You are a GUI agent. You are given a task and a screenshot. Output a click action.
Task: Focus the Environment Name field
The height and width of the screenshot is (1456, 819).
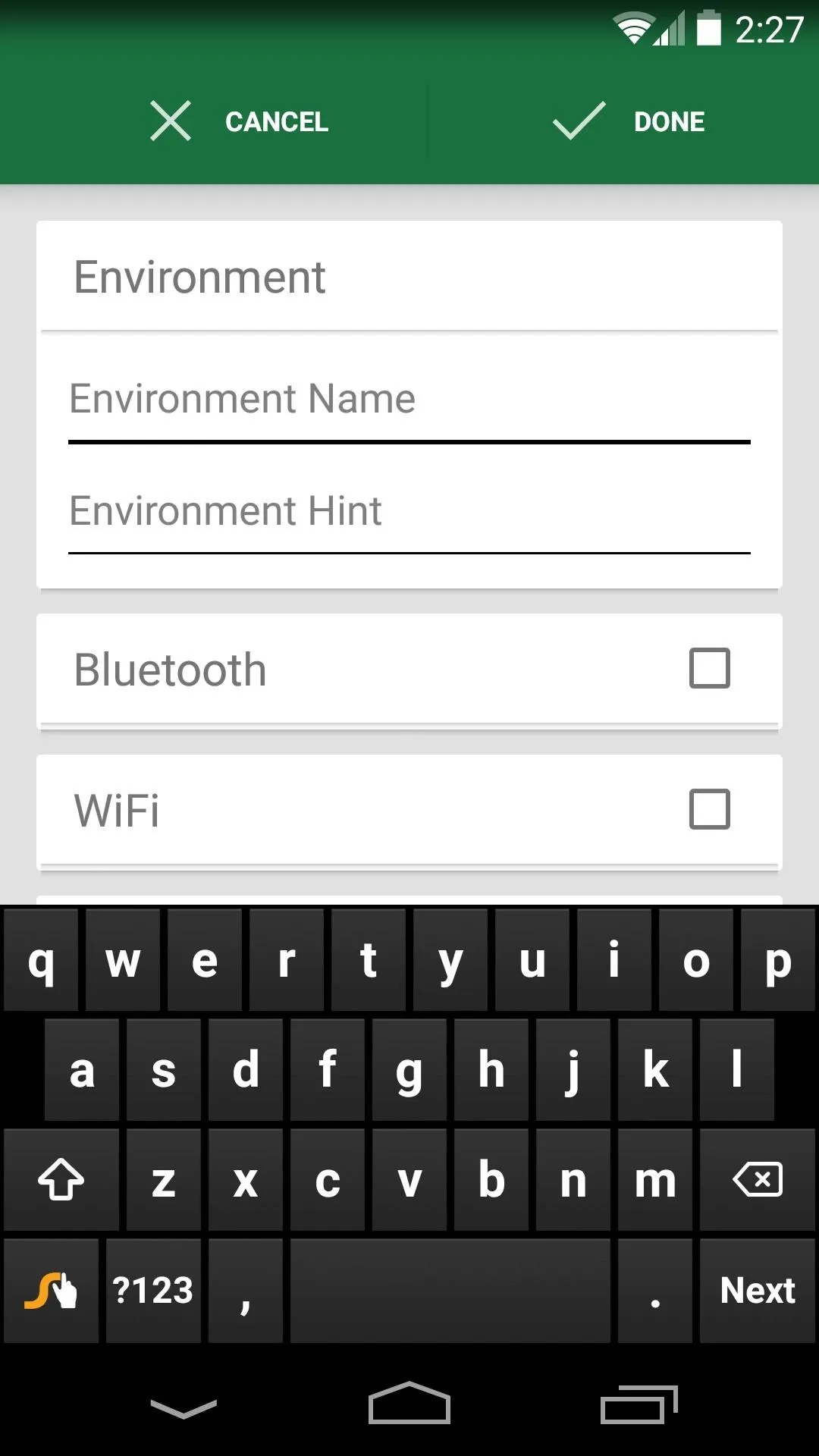(409, 400)
